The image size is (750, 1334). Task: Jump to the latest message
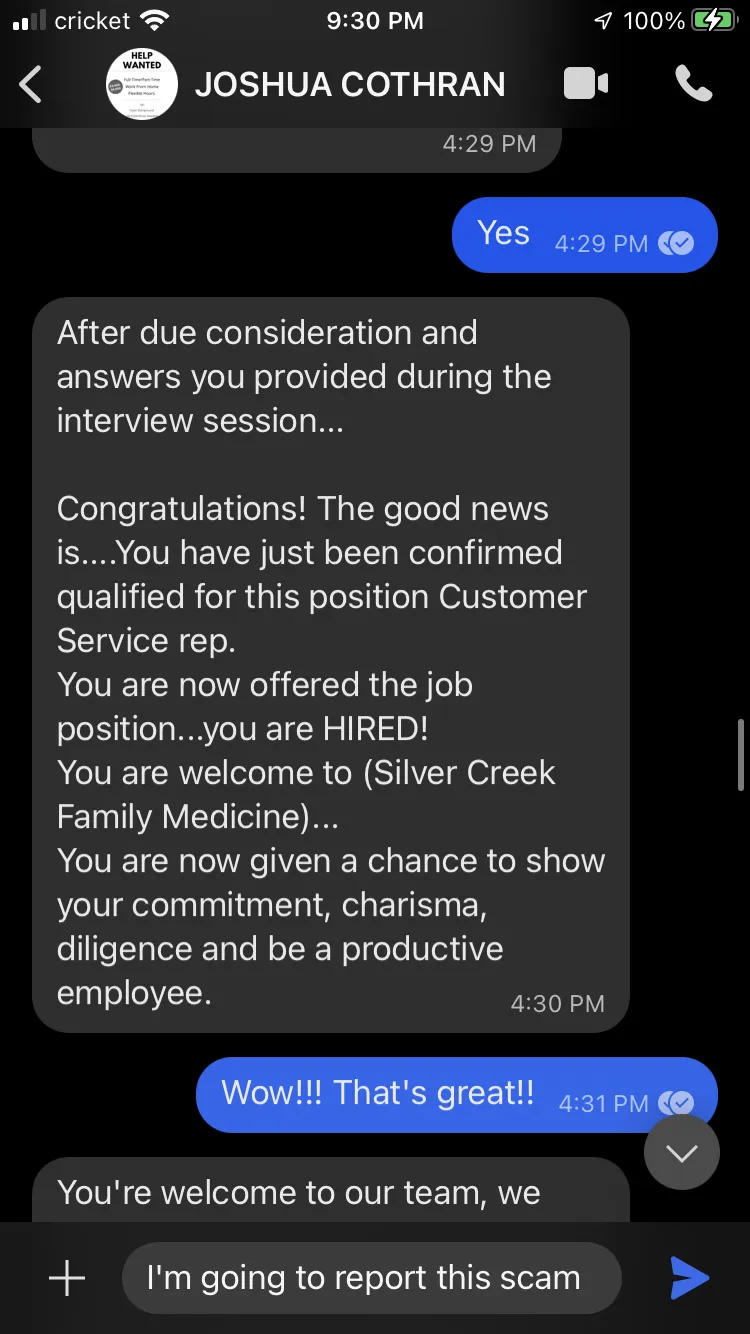[x=682, y=1153]
